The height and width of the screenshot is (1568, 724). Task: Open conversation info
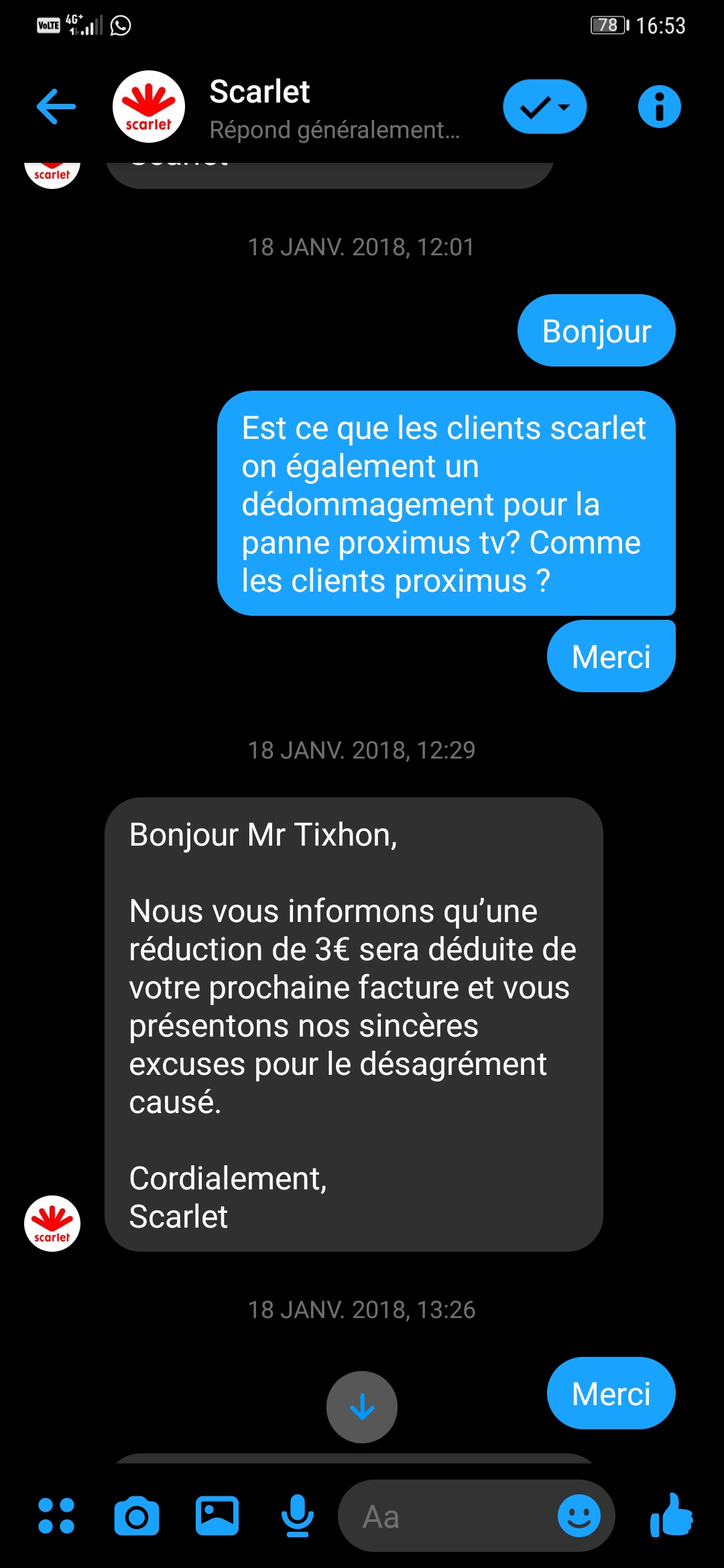[x=659, y=107]
